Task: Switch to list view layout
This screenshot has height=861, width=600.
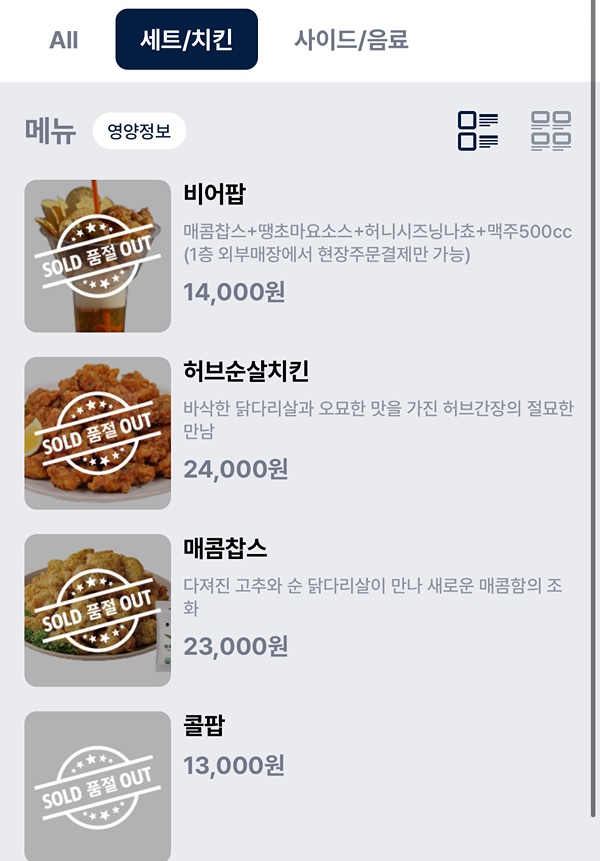Action: pos(478,131)
